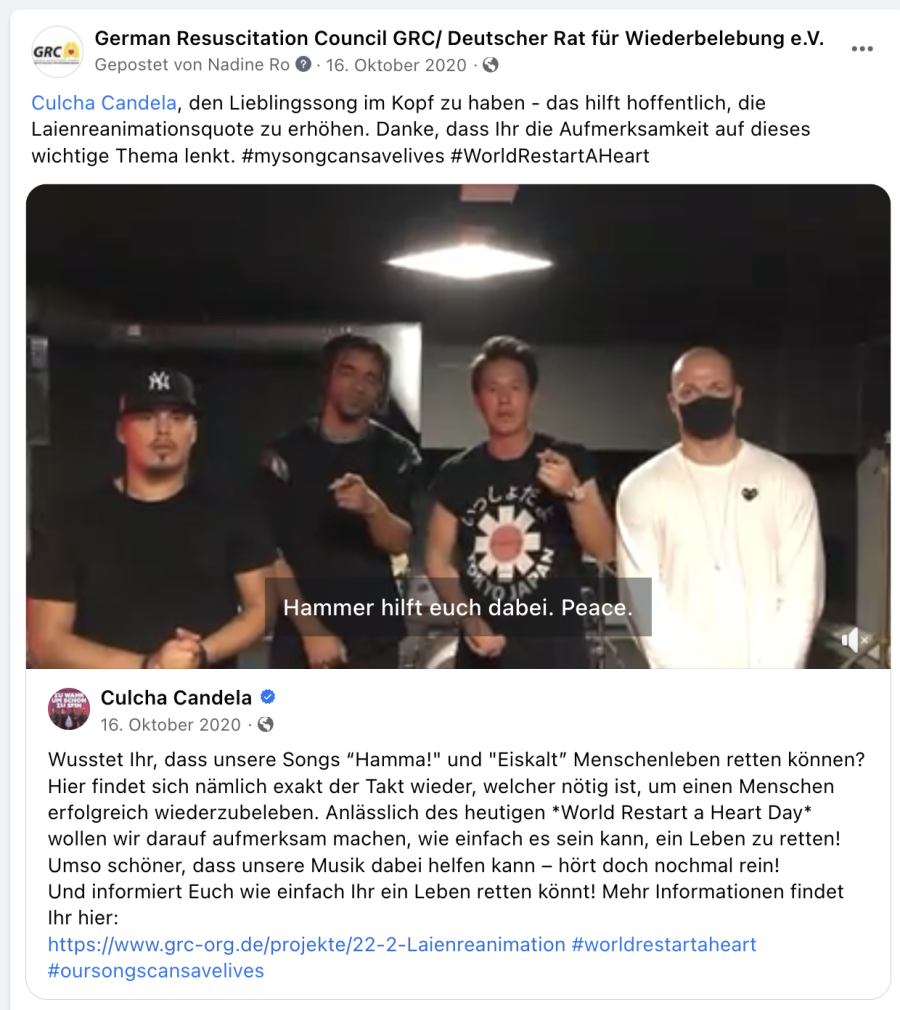This screenshot has height=1010, width=900.
Task: Open the Culcha Candela mention in the caption
Action: [x=103, y=103]
